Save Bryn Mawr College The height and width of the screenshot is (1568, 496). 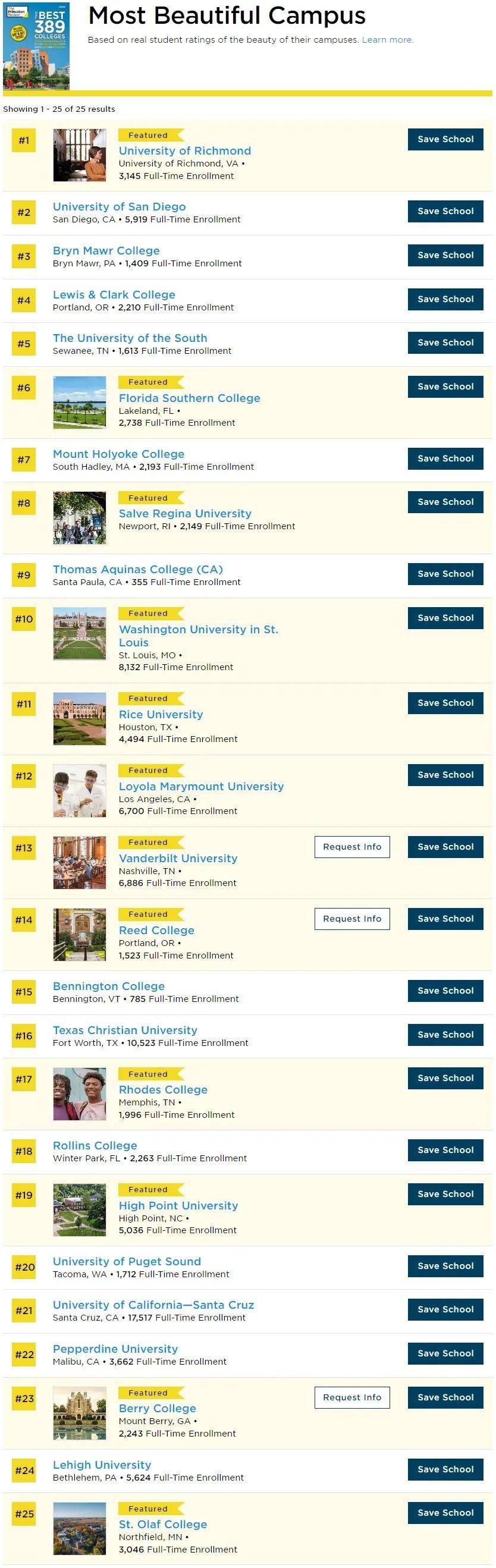(445, 255)
